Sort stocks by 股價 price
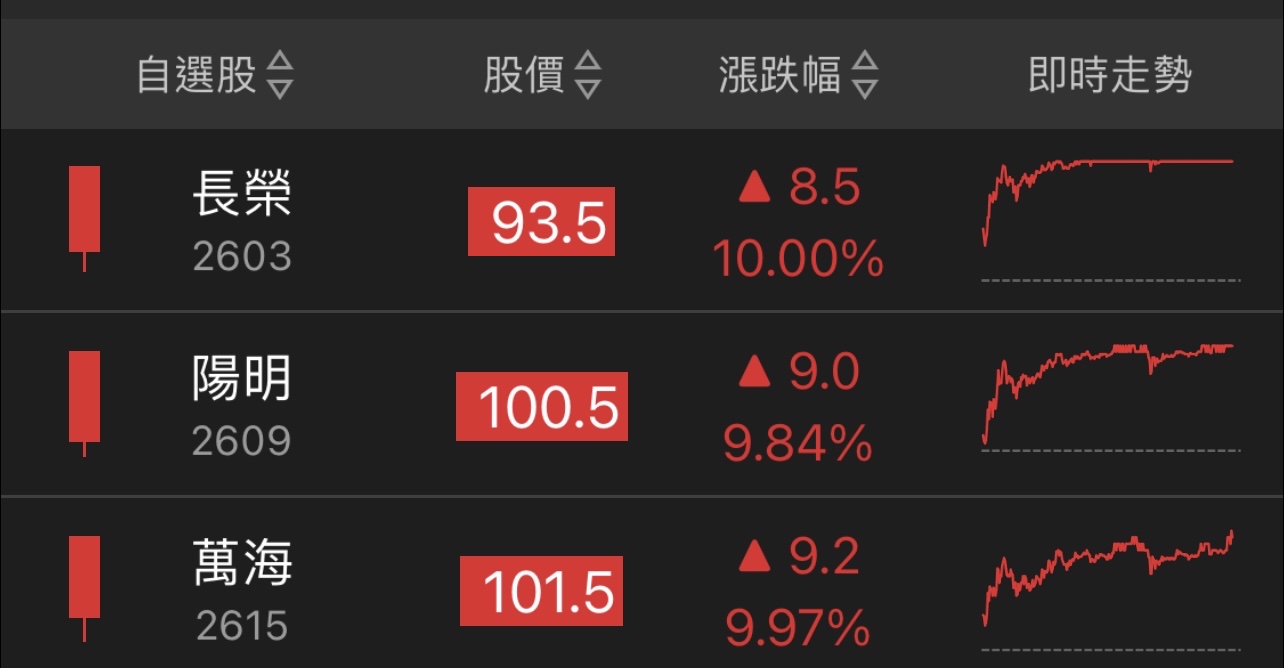The width and height of the screenshot is (1284, 668). pos(543,75)
